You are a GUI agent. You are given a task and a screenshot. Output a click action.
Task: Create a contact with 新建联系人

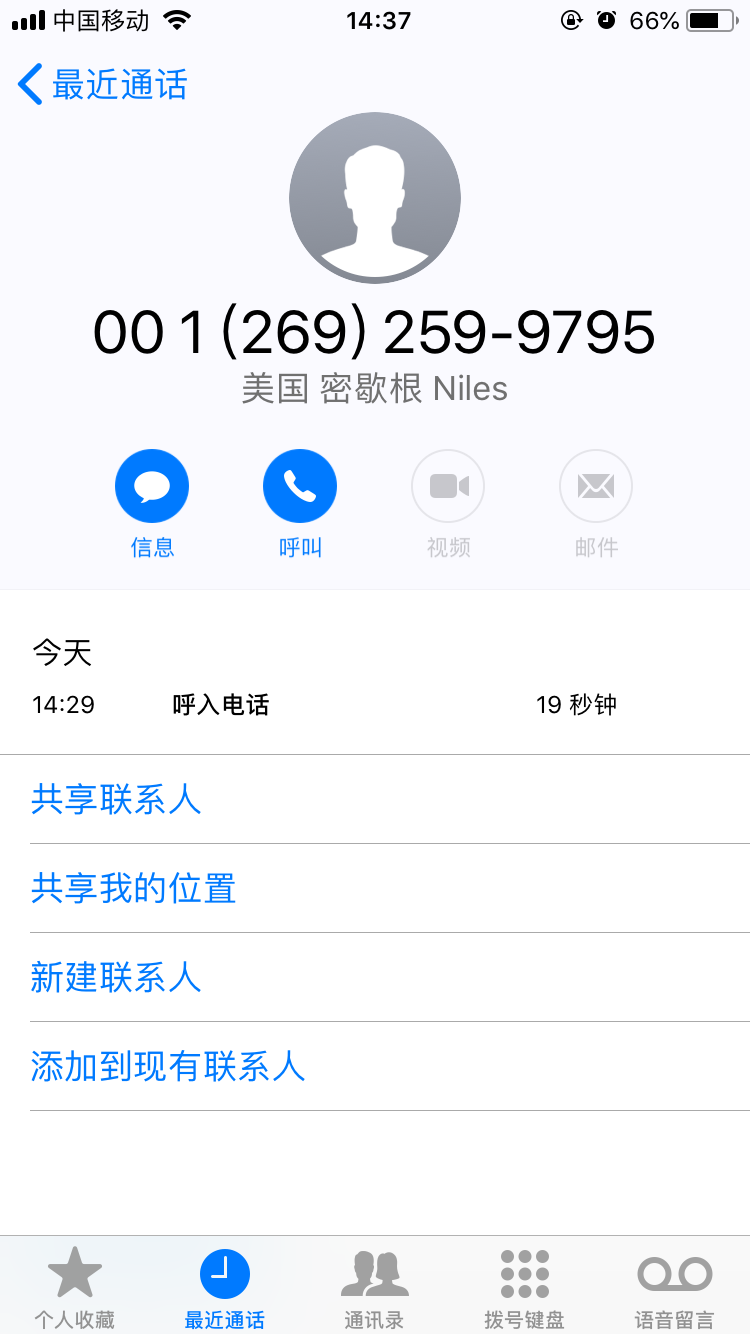click(x=390, y=977)
